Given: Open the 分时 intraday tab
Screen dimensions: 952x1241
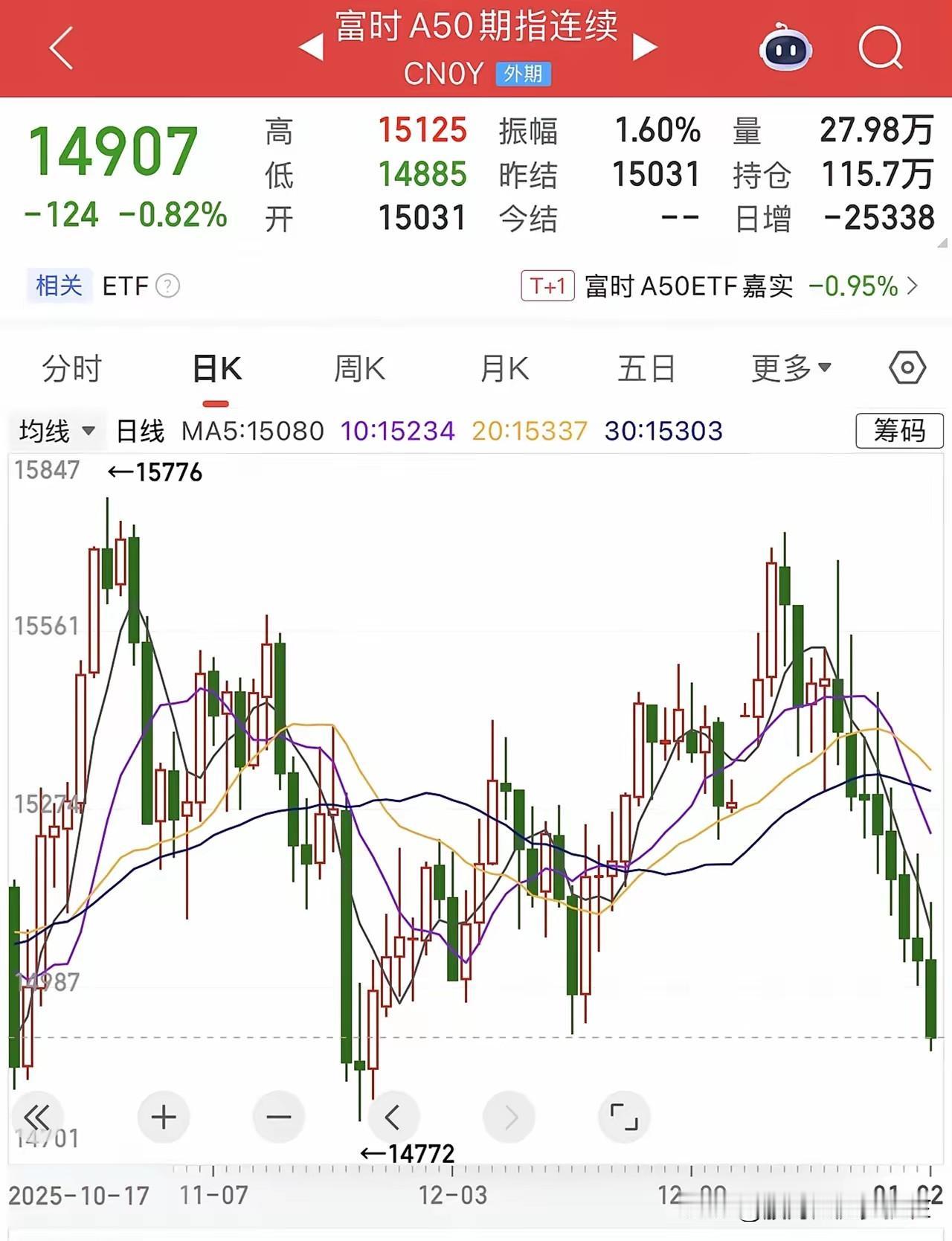Looking at the screenshot, I should point(71,368).
